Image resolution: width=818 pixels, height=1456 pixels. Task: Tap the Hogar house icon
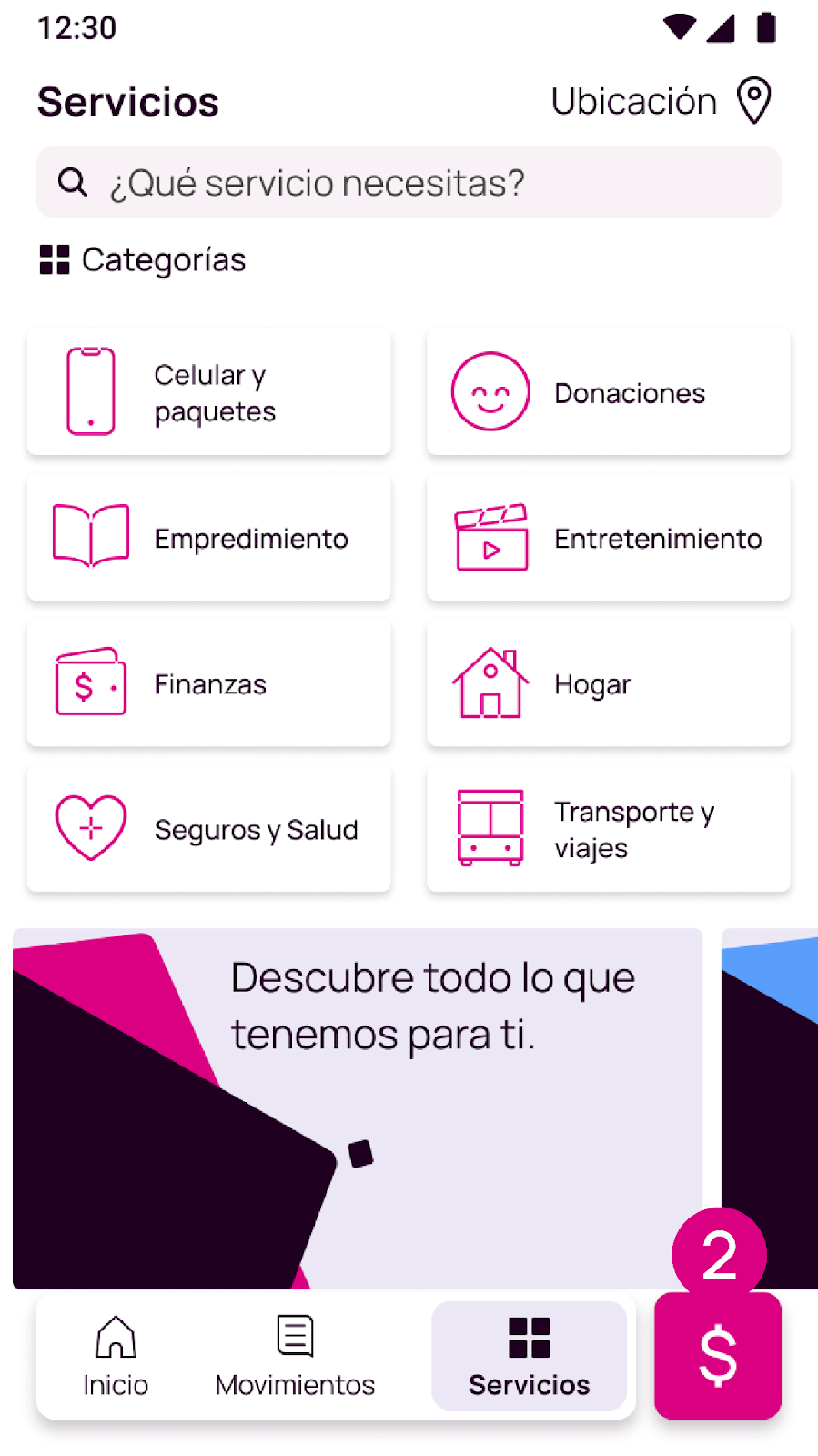tap(490, 683)
